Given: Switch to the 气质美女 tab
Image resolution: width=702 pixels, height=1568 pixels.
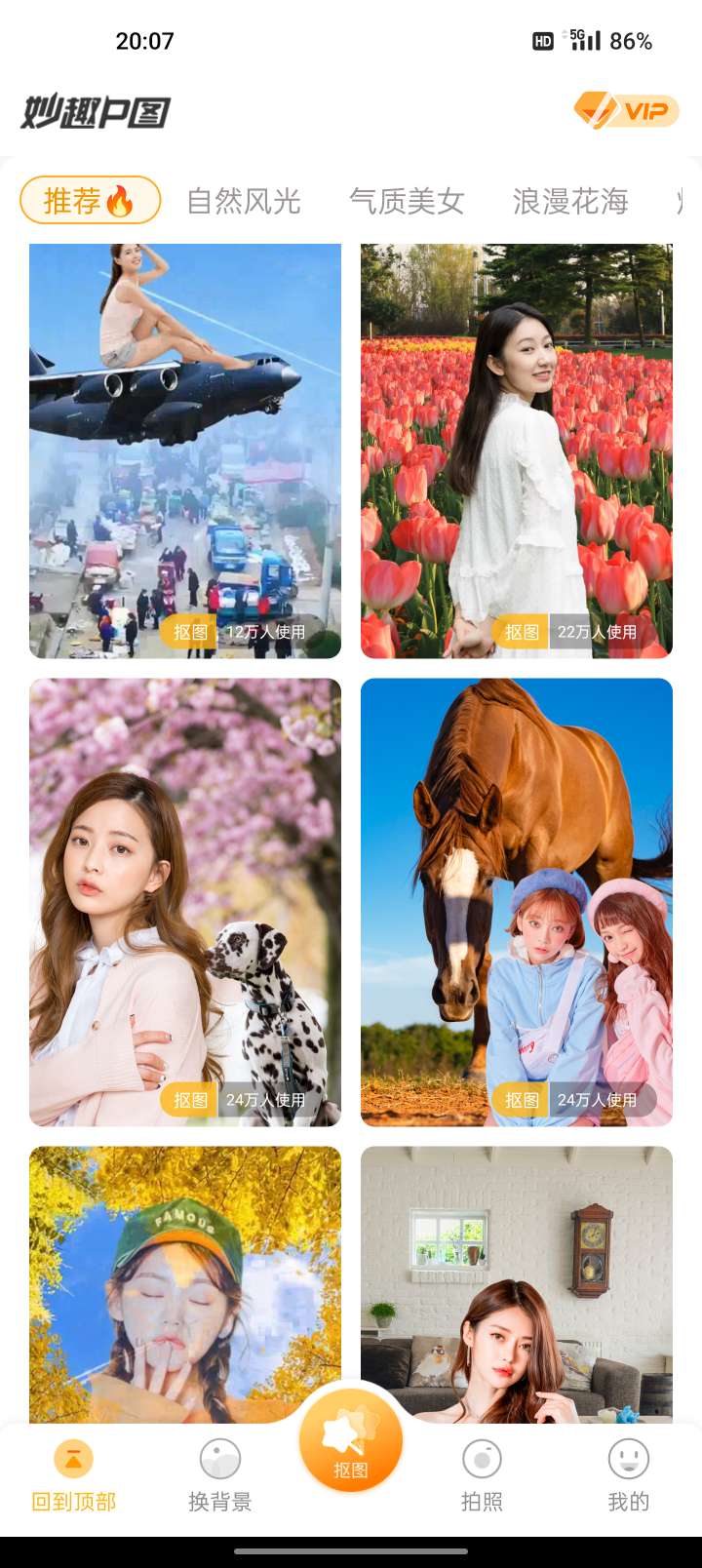Looking at the screenshot, I should [407, 202].
